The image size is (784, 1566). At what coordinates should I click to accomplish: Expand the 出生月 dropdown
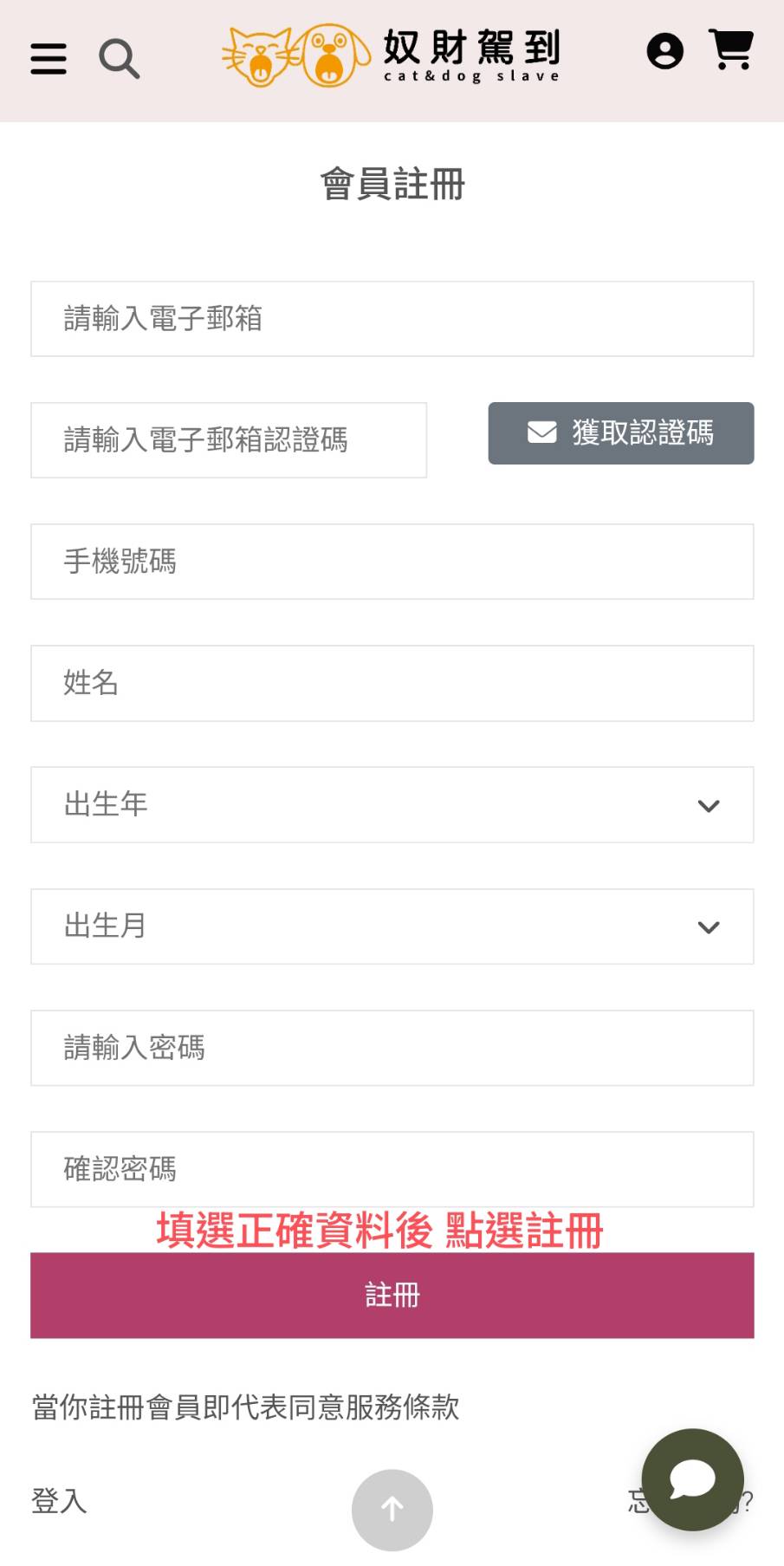pos(392,926)
